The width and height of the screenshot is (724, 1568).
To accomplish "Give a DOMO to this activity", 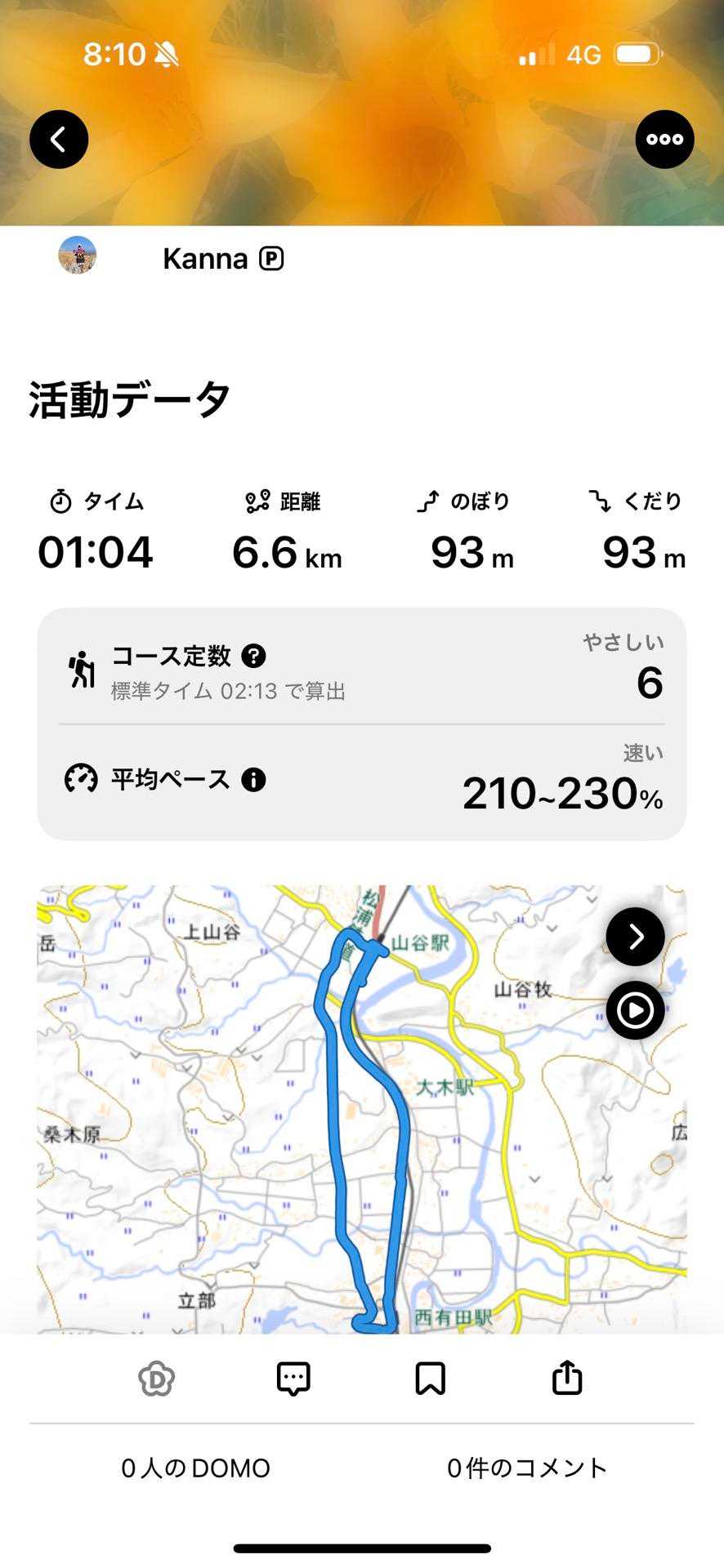I will point(156,1379).
